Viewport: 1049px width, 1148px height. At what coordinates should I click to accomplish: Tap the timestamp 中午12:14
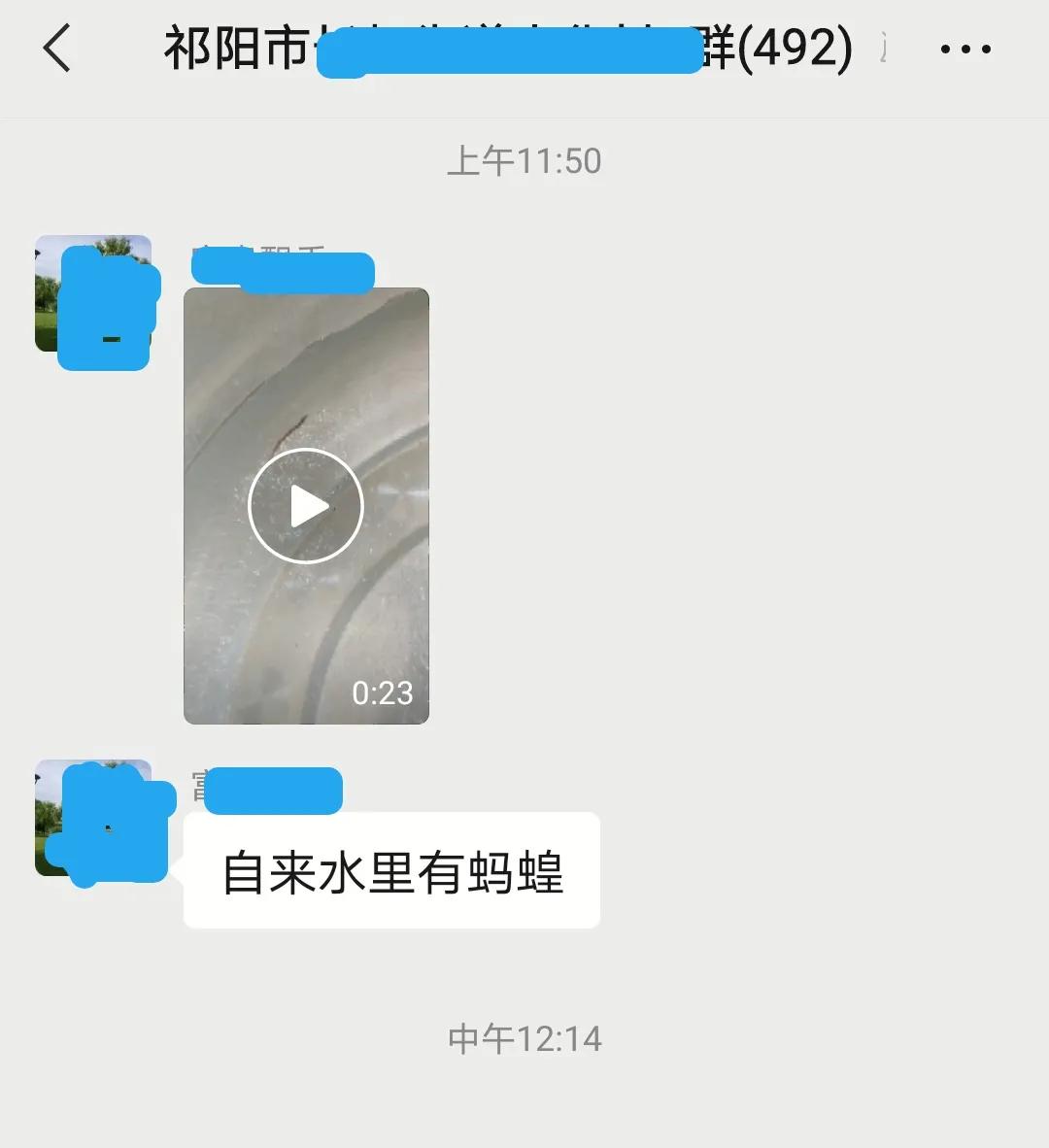tap(524, 1037)
